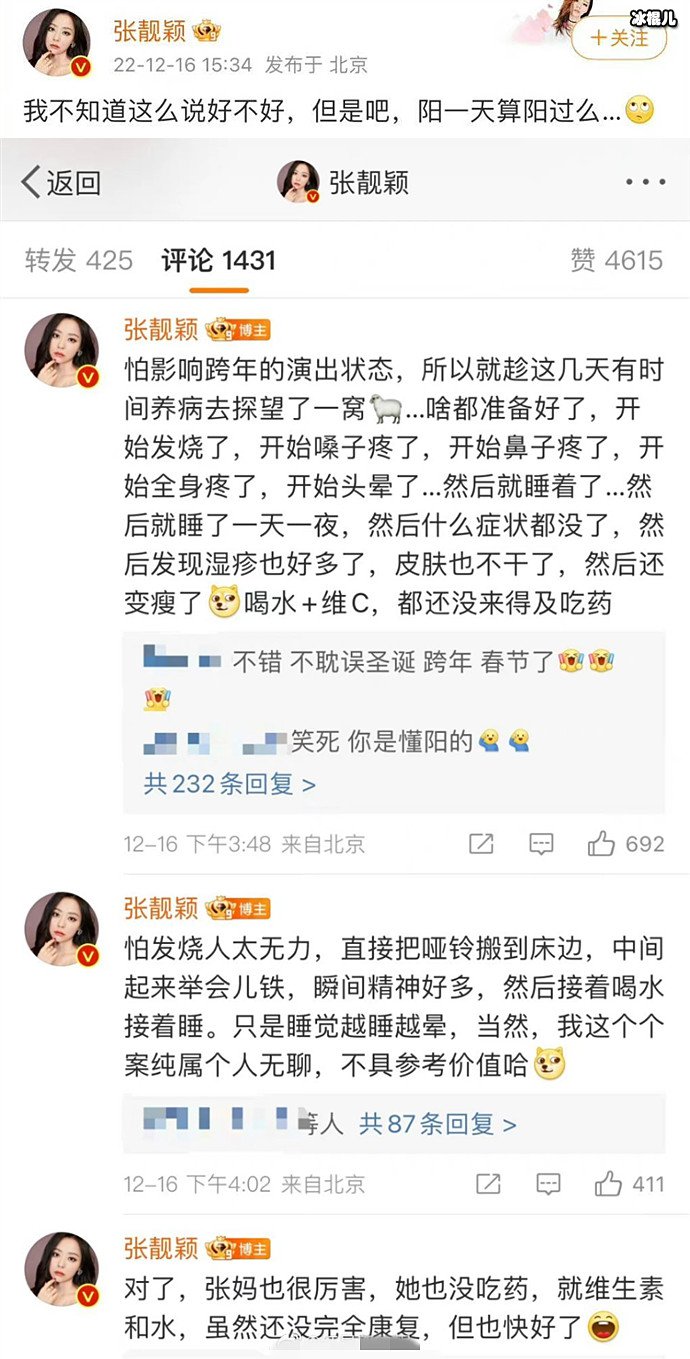Repost the comment posted at 下午3:48
The image size is (690, 1359).
(481, 844)
